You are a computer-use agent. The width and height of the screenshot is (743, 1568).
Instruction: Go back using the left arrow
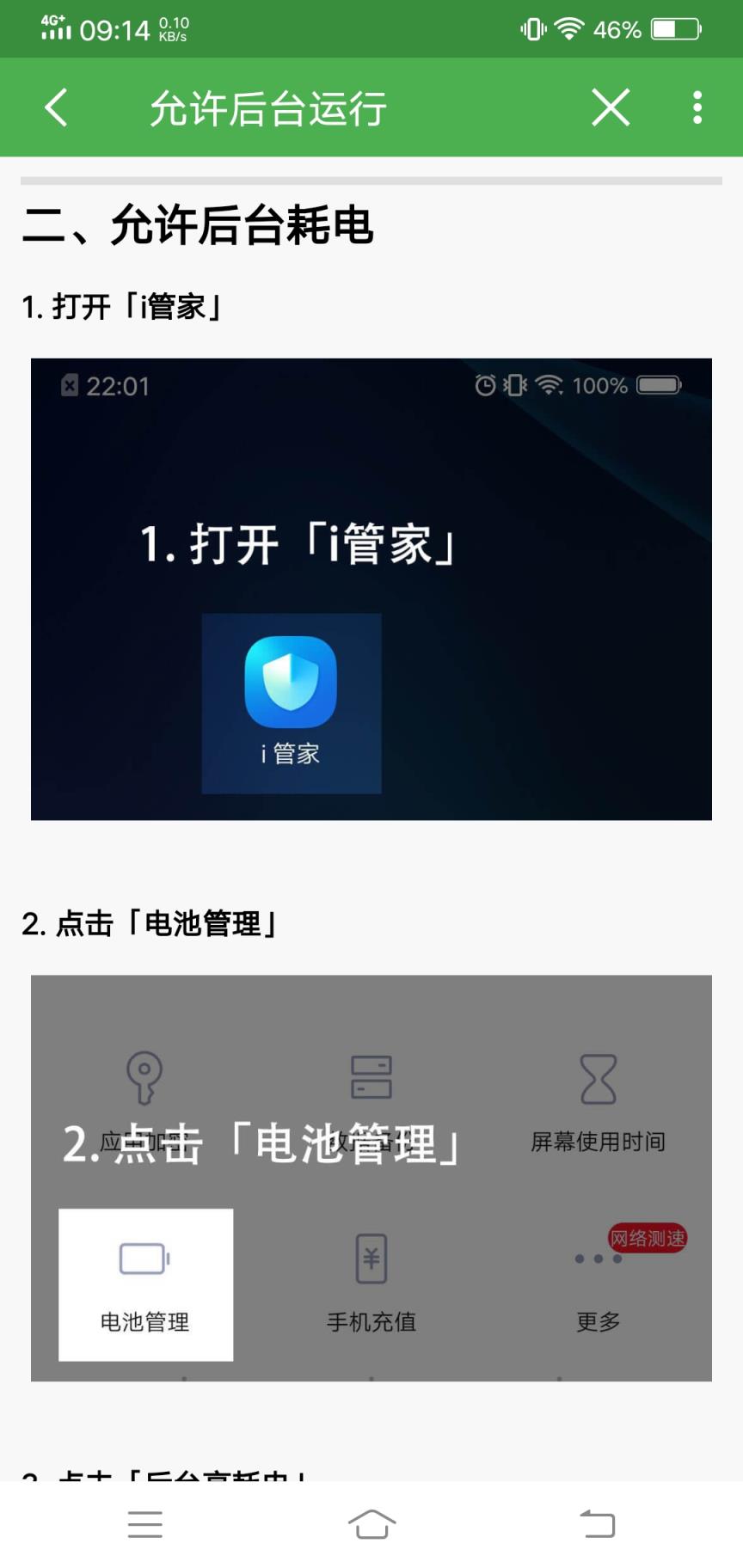click(x=54, y=107)
